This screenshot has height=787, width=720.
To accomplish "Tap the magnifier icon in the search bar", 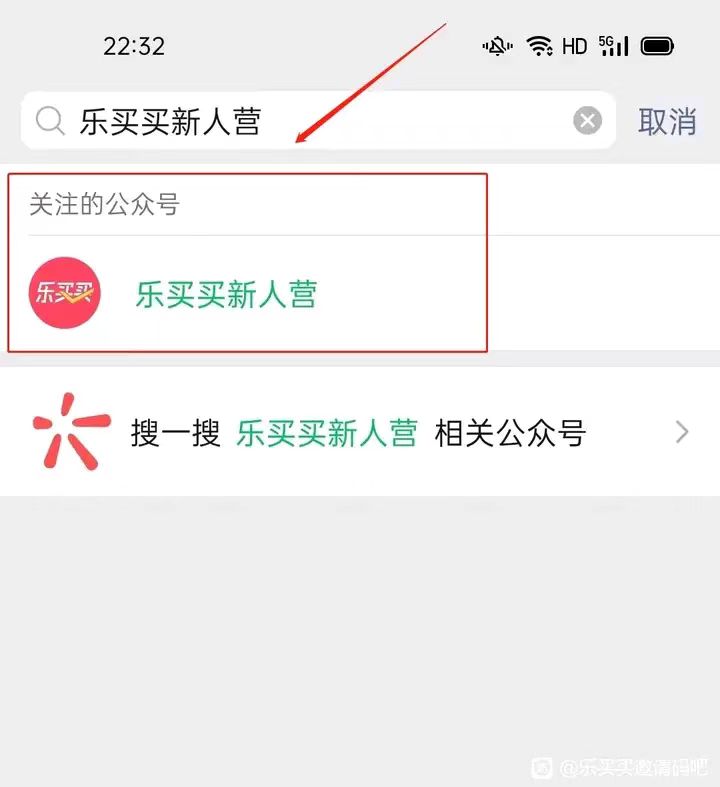I will [48, 120].
